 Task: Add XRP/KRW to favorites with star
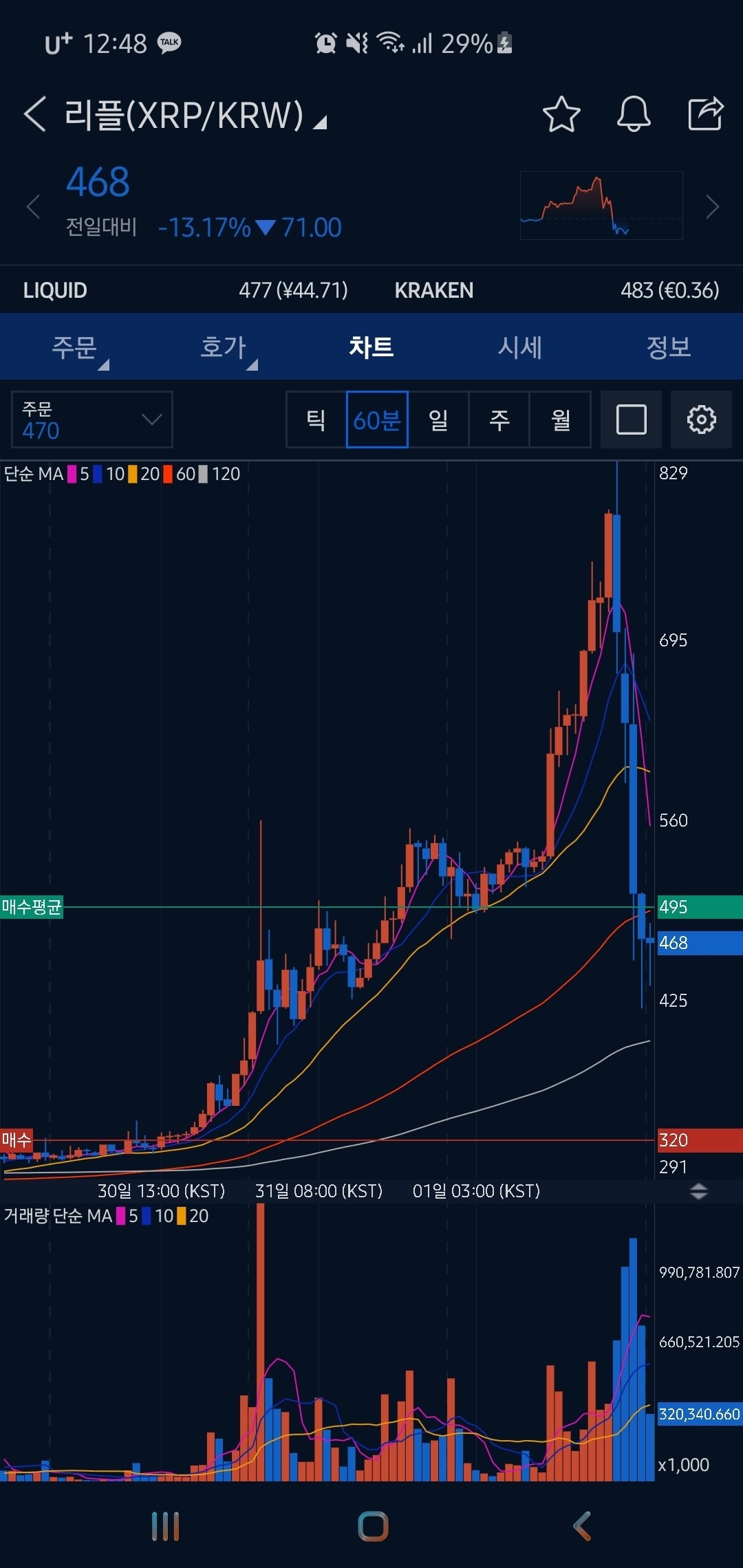click(x=561, y=114)
